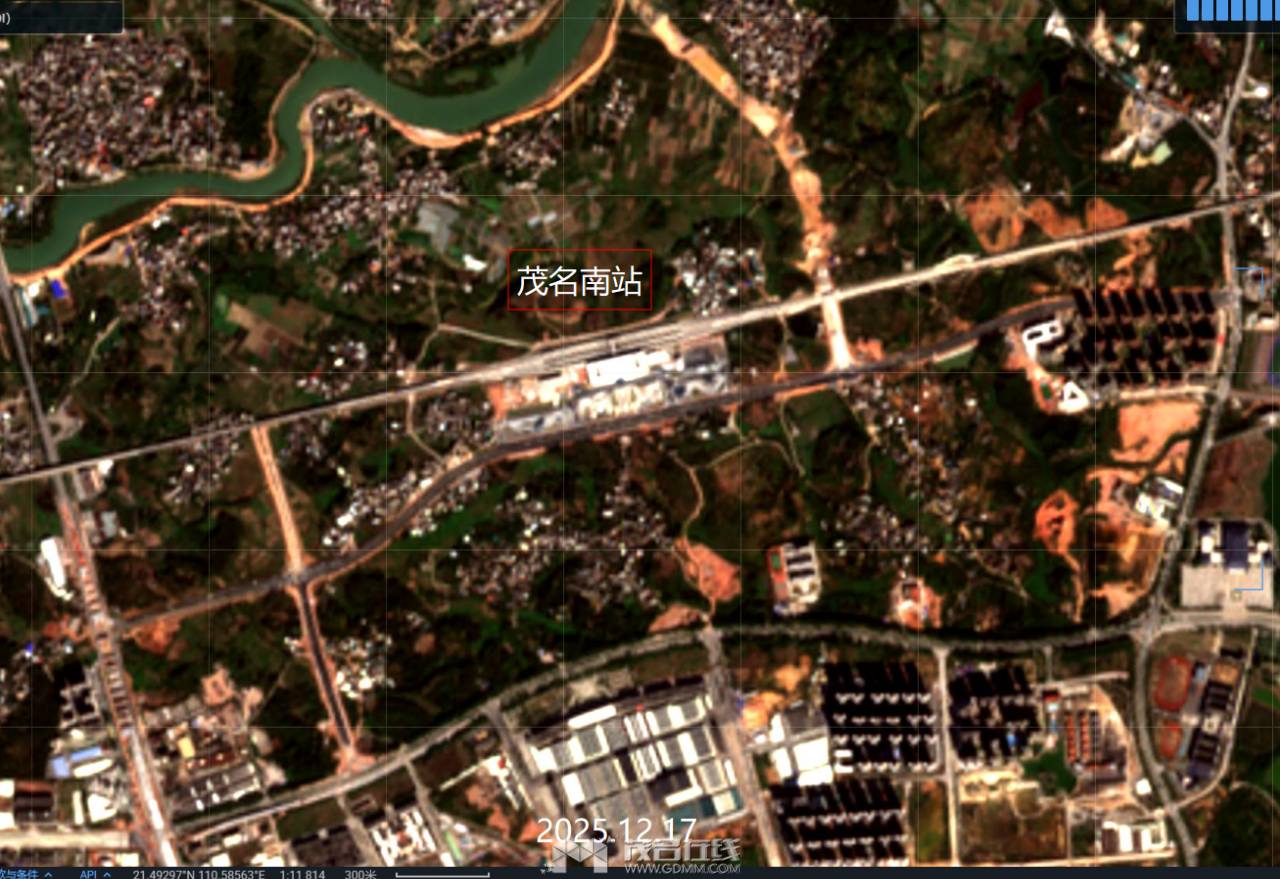Expand the API panel in the bottom bar
Image resolution: width=1280 pixels, height=879 pixels.
[x=95, y=873]
